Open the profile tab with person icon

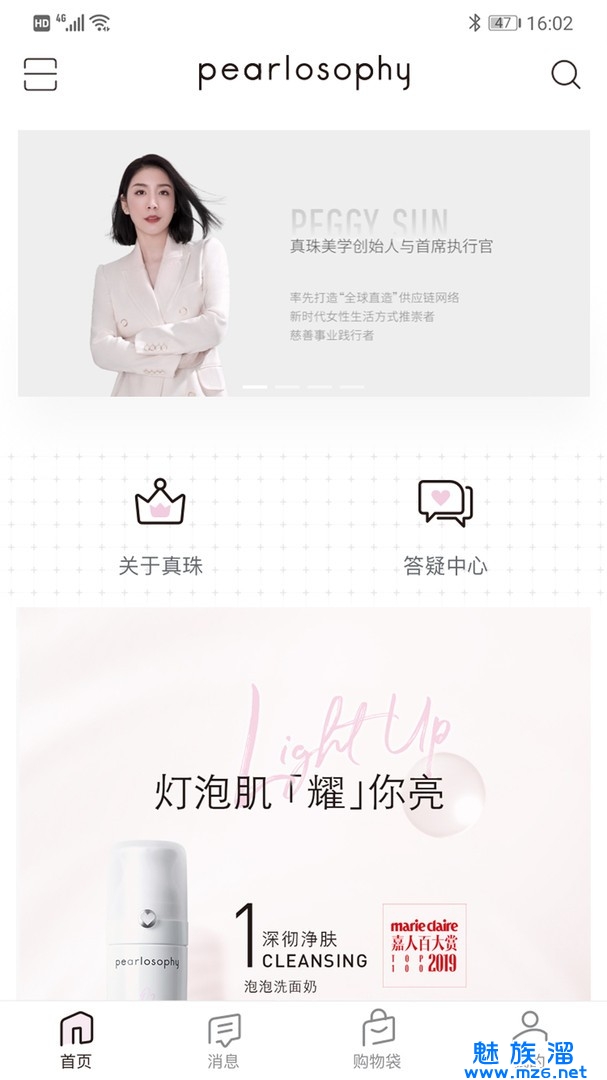click(x=529, y=1030)
